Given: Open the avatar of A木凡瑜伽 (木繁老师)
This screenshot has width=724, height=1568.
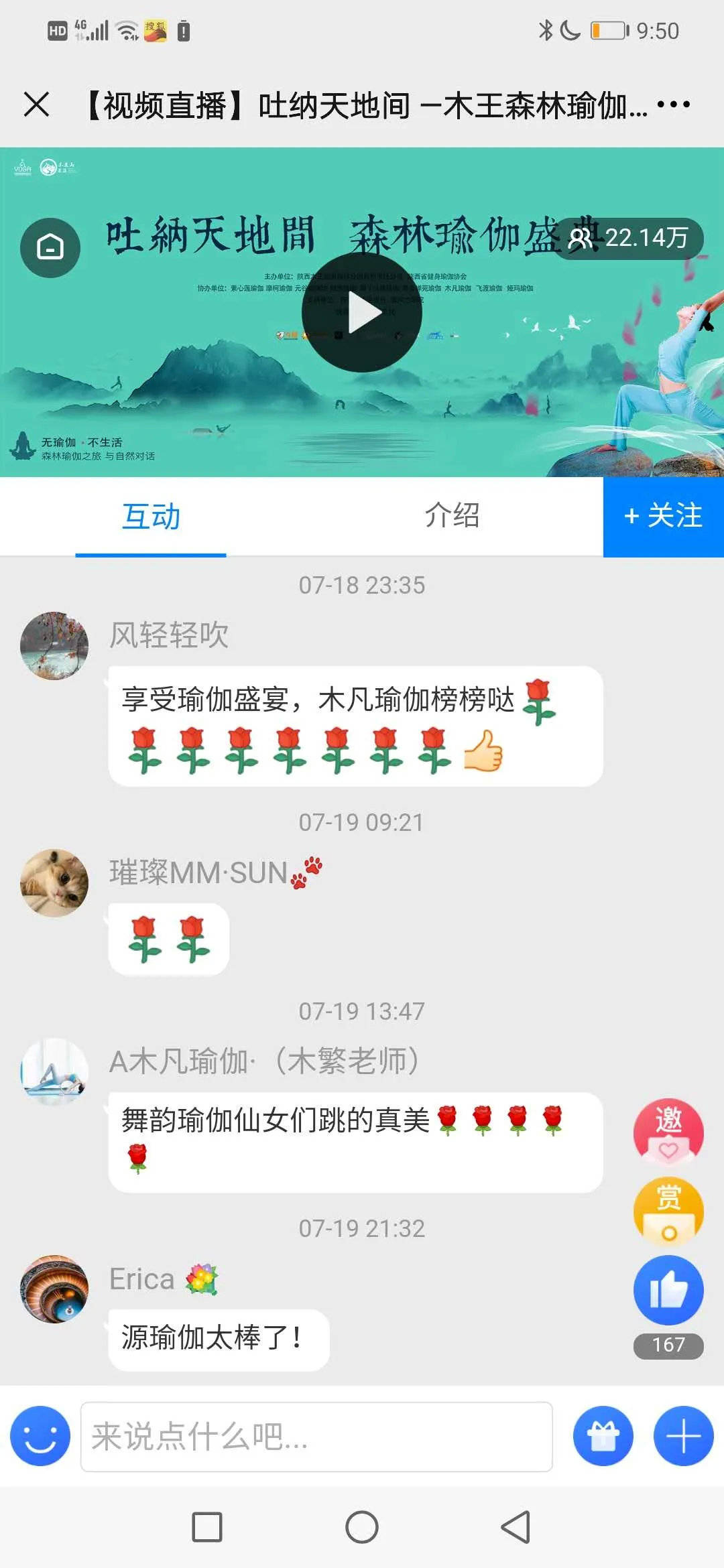Looking at the screenshot, I should (x=54, y=1071).
